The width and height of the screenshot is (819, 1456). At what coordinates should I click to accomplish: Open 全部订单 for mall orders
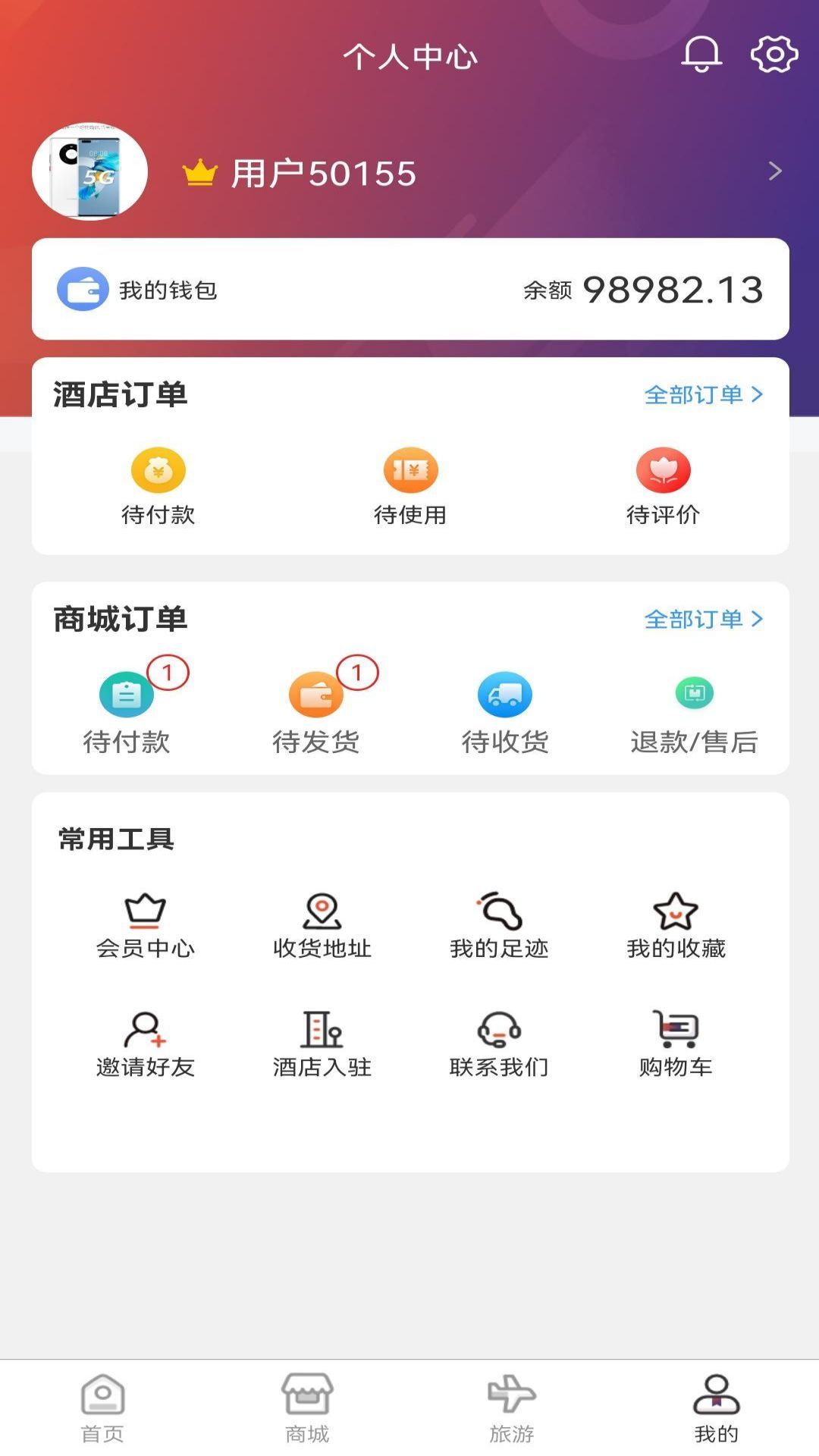[704, 619]
